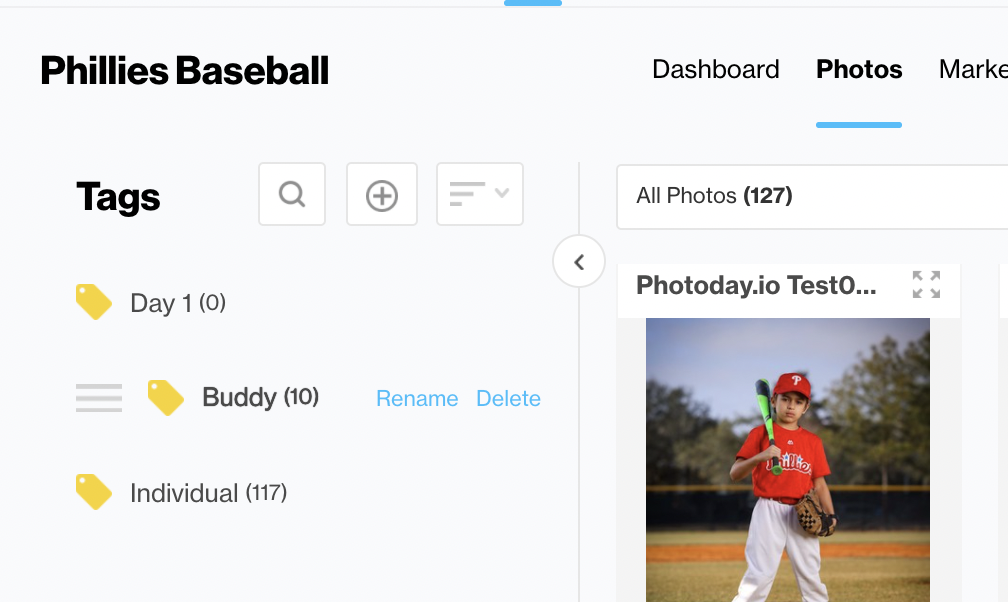This screenshot has height=602, width=1008.
Task: Select the Individual tag
Action: tap(184, 492)
